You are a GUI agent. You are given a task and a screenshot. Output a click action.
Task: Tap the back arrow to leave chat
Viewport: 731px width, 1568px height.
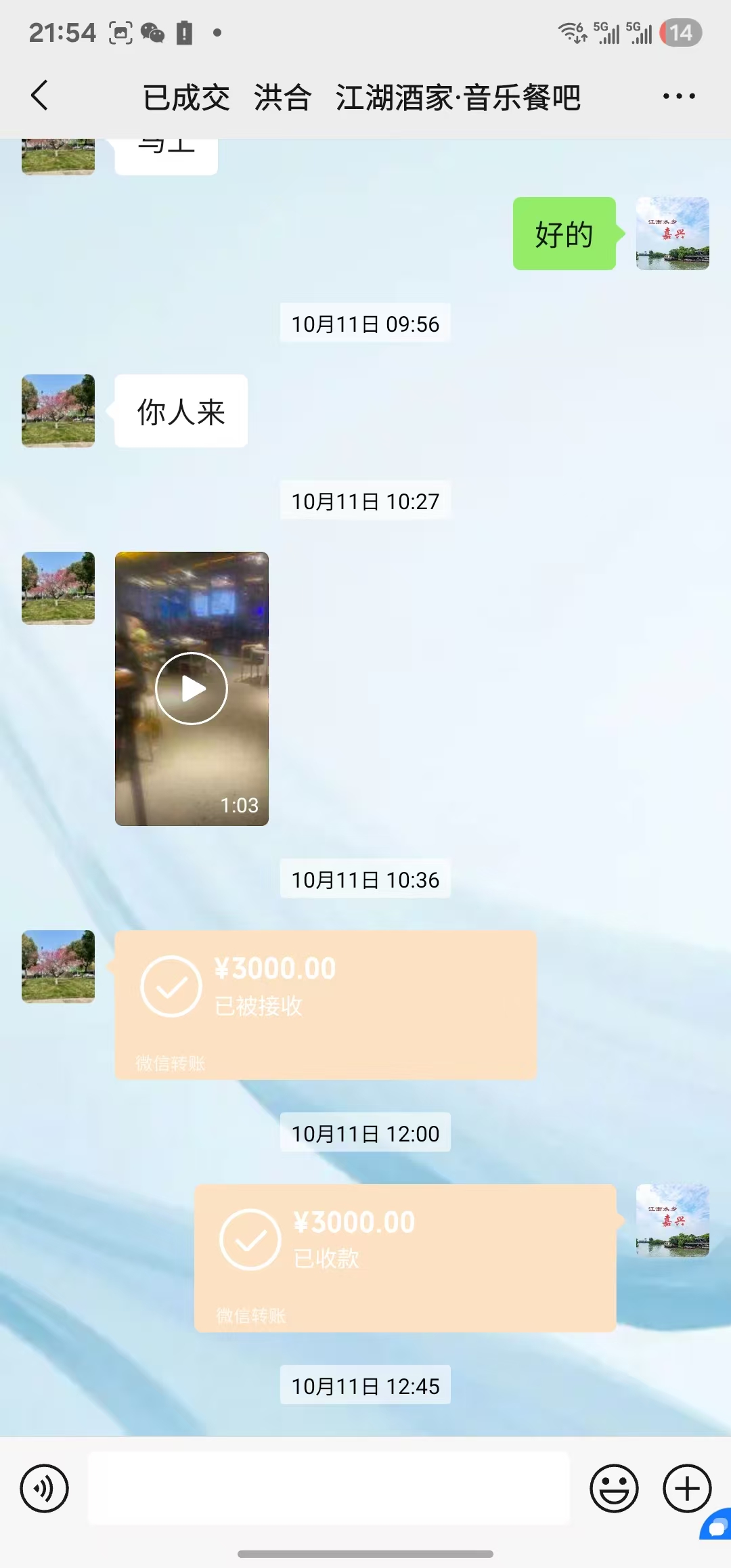pyautogui.click(x=39, y=95)
